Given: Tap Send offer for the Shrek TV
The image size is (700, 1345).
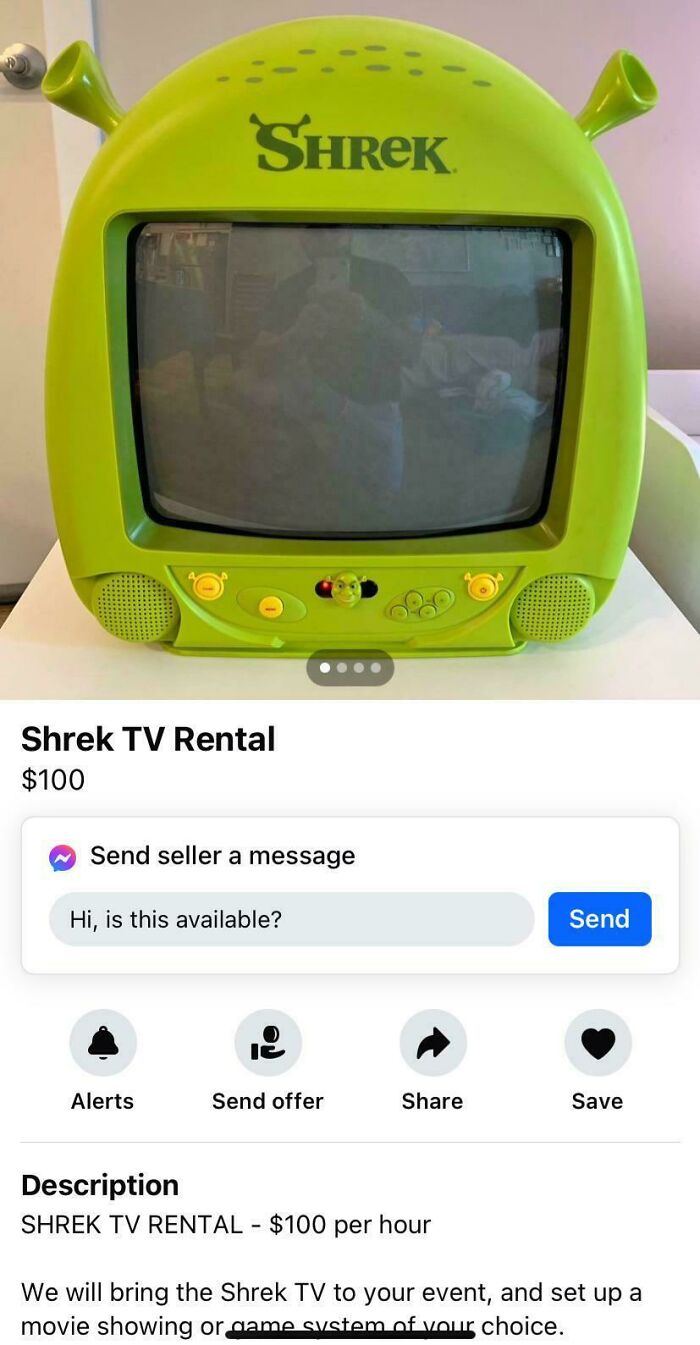Looking at the screenshot, I should 267,1043.
